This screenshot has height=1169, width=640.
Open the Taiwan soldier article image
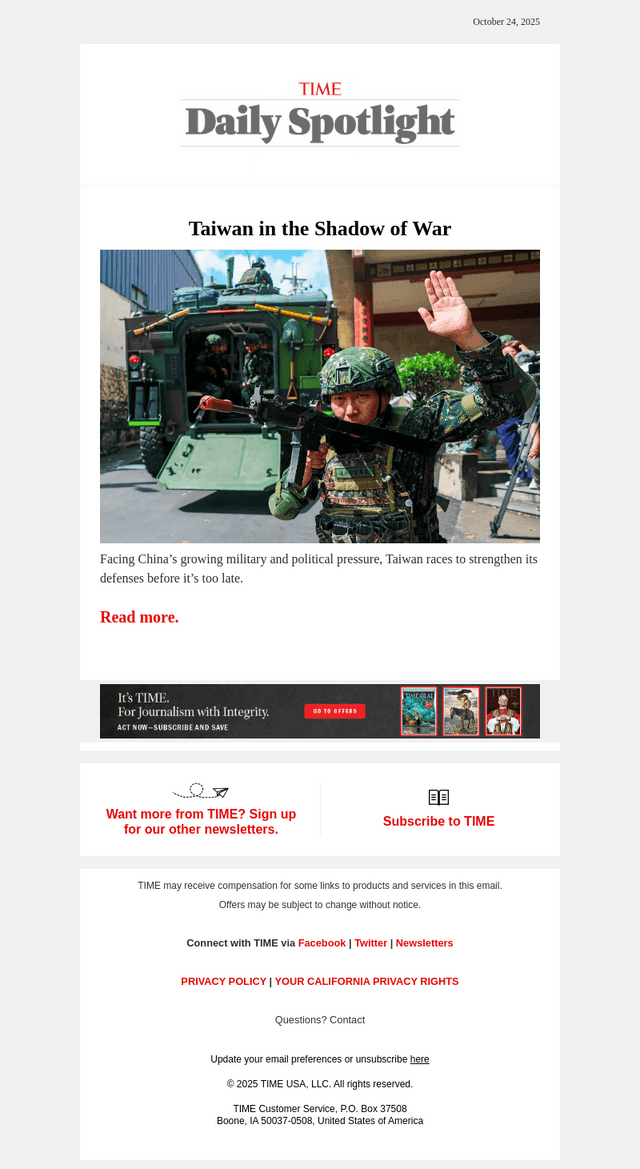tap(319, 396)
